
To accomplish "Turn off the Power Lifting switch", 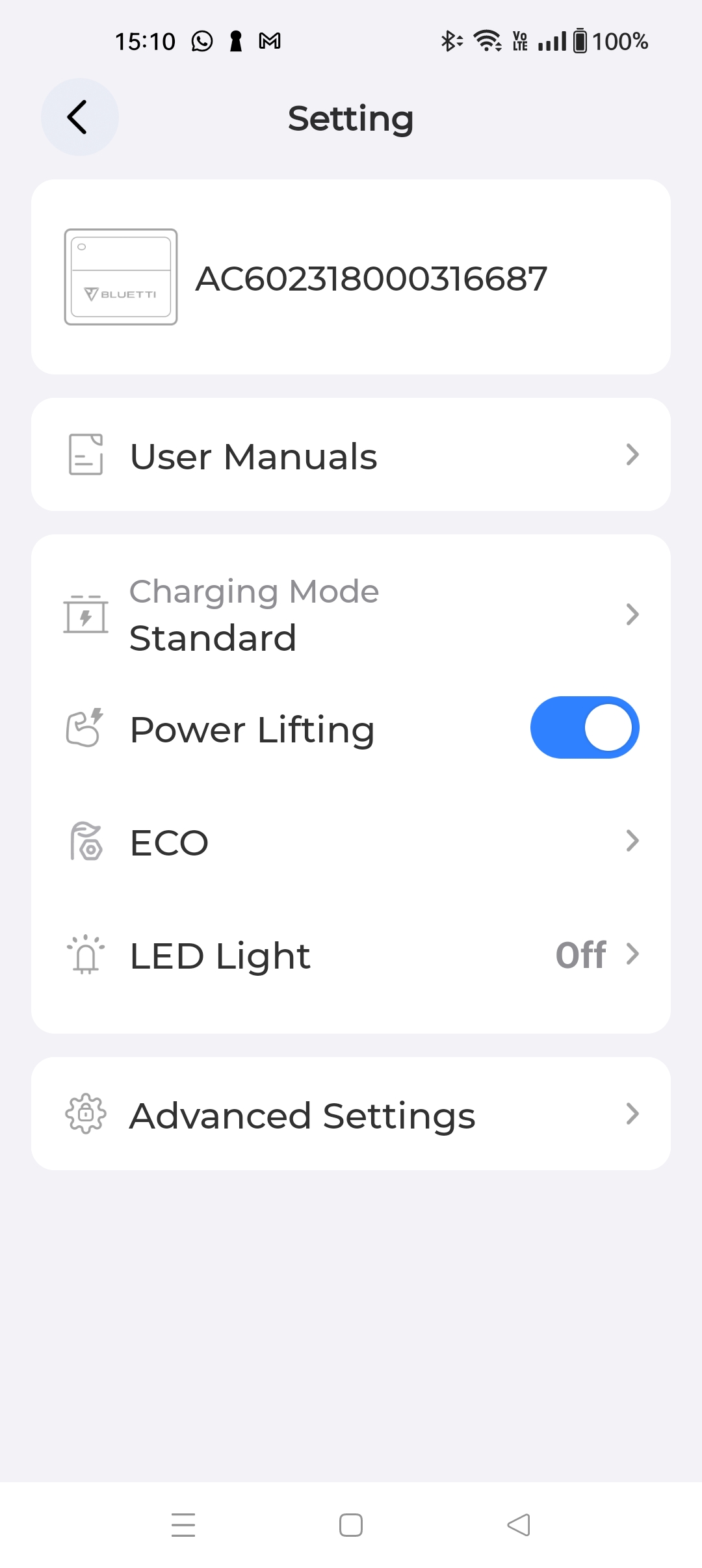I will pyautogui.click(x=584, y=727).
